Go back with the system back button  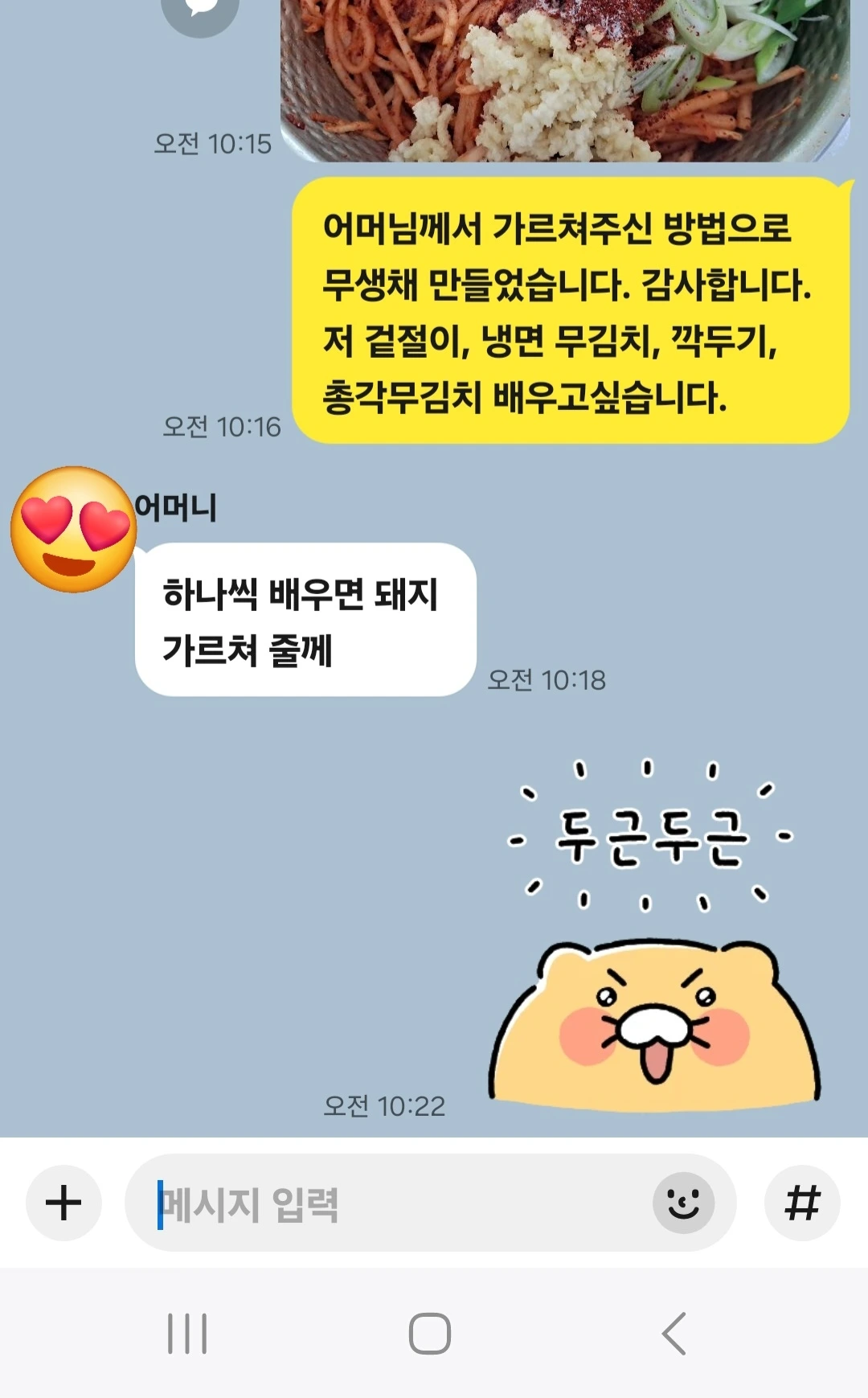(x=674, y=1334)
